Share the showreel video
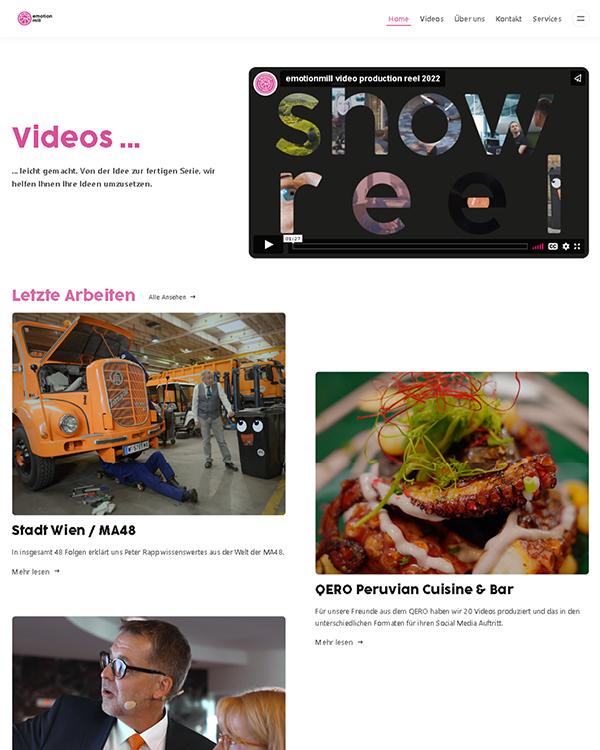 pos(577,78)
